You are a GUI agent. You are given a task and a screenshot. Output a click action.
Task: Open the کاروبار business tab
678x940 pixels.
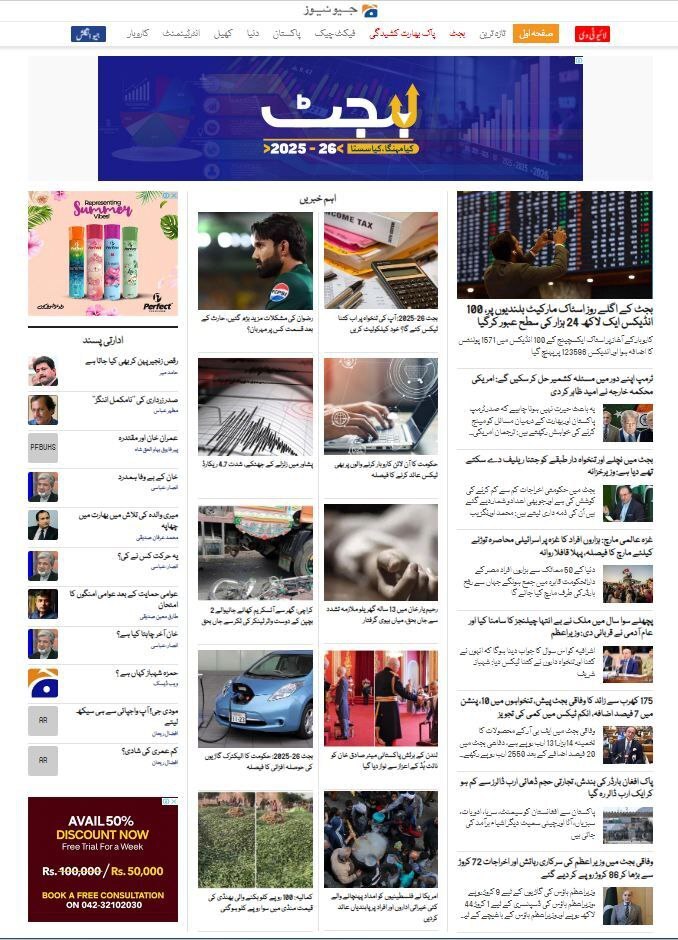[135, 34]
